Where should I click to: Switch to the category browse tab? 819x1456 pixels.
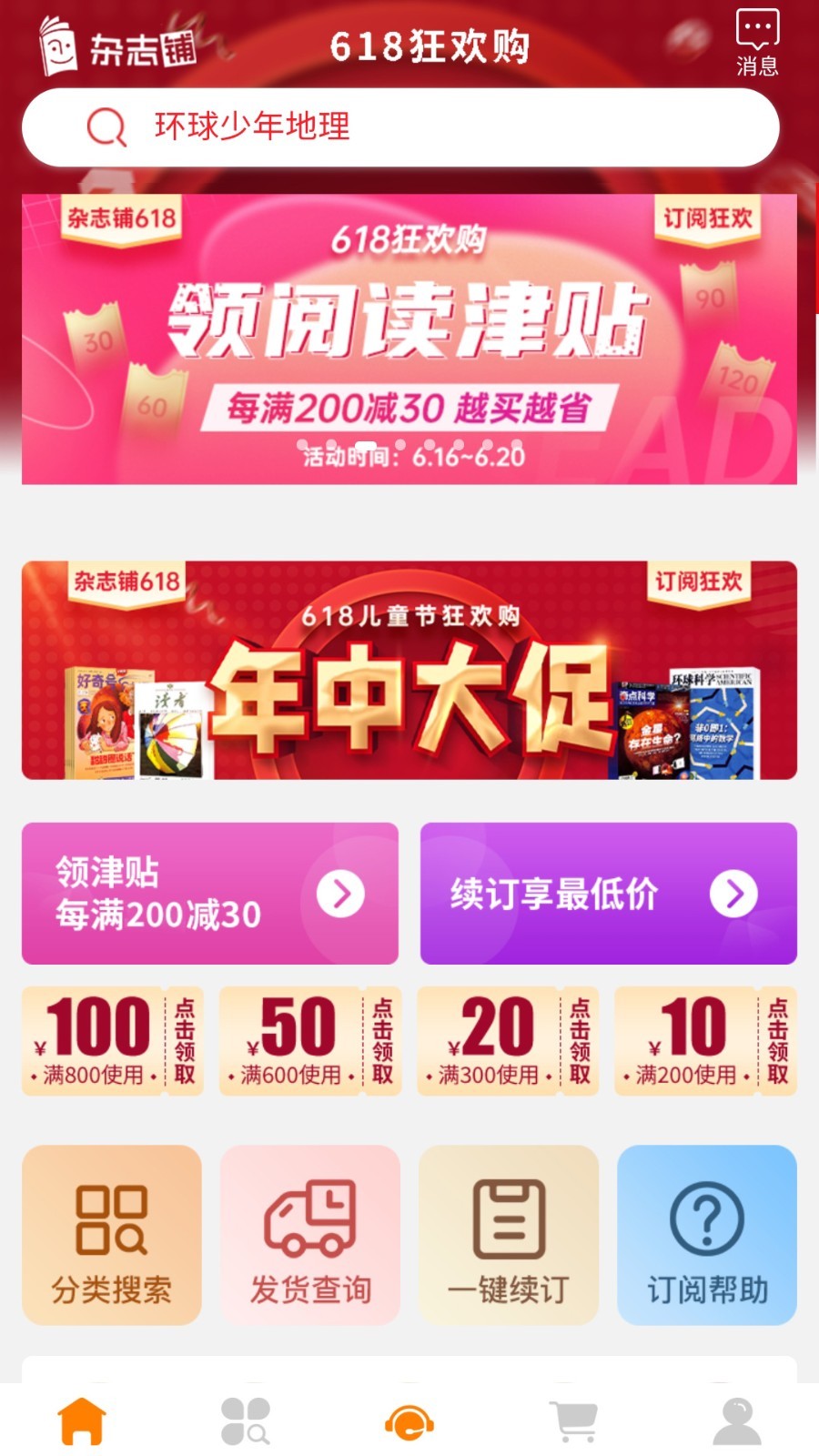click(x=246, y=1421)
